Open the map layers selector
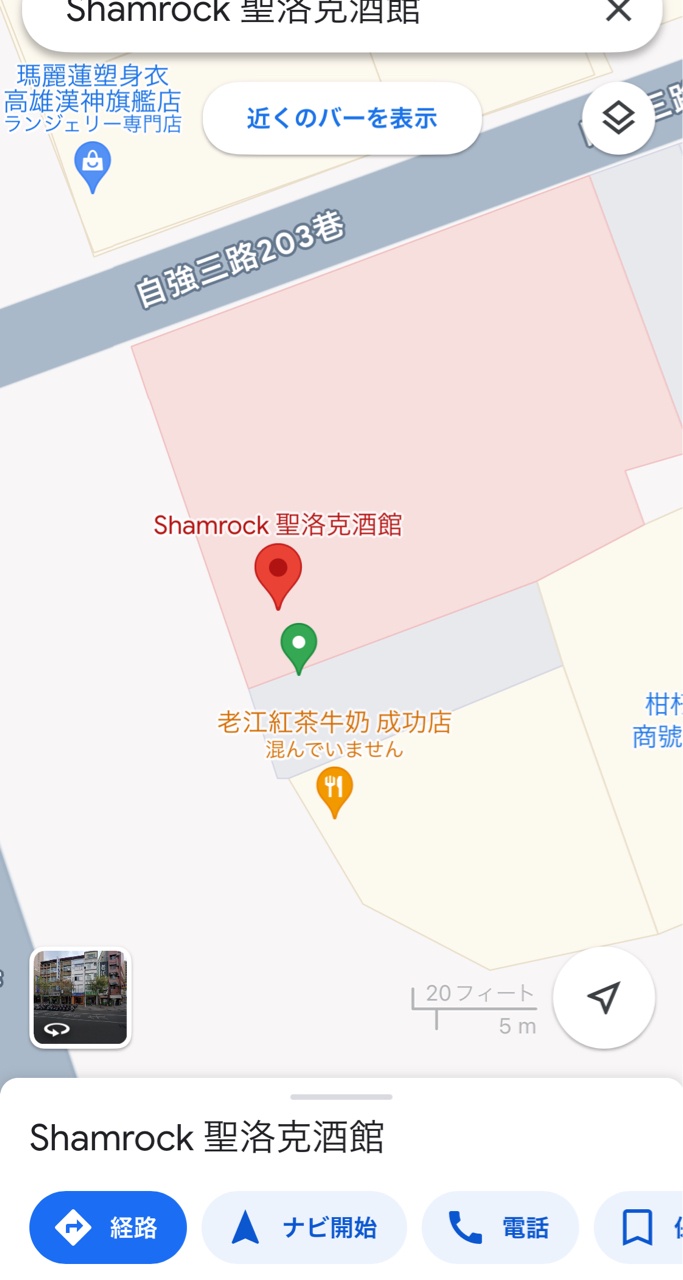Image resolution: width=683 pixels, height=1280 pixels. (x=619, y=119)
